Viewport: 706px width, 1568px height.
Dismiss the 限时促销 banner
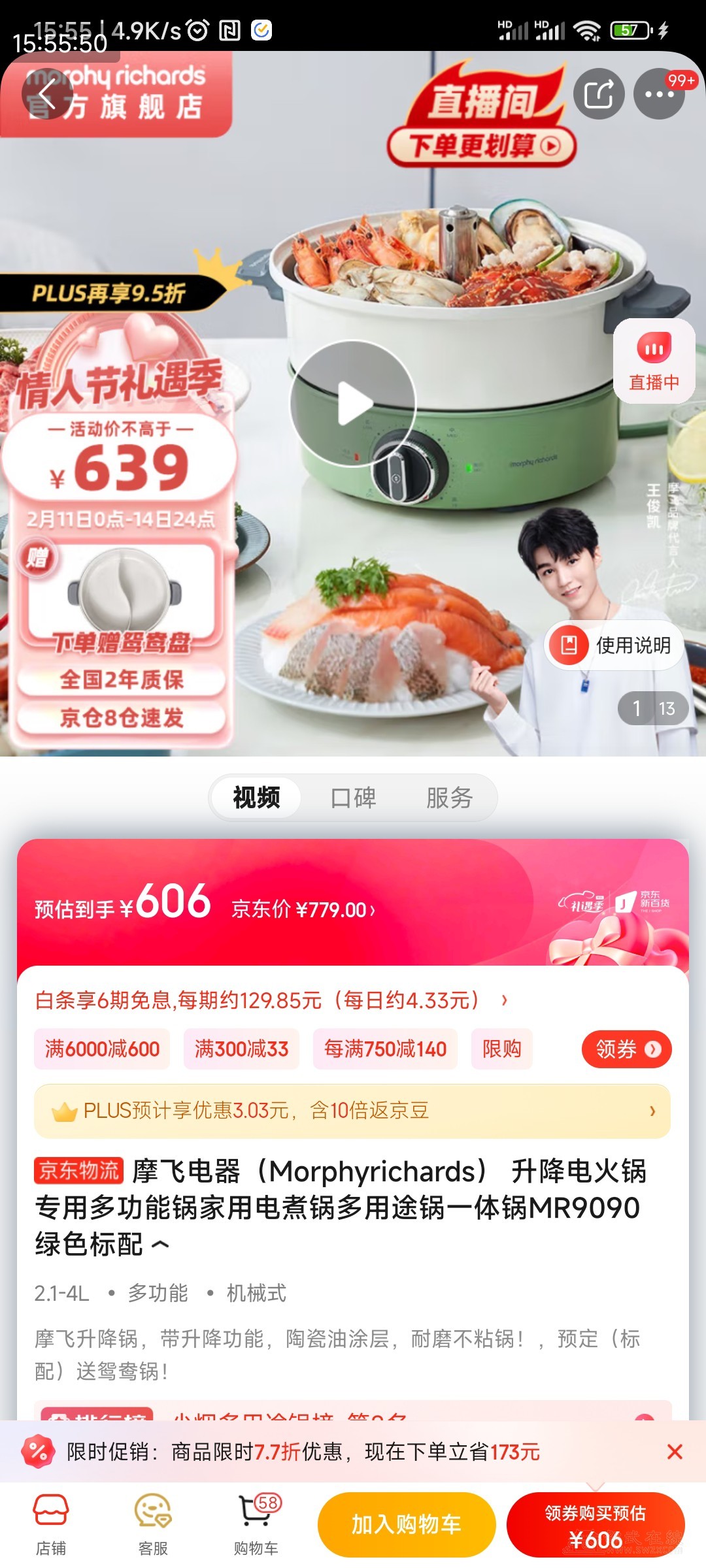[675, 1452]
